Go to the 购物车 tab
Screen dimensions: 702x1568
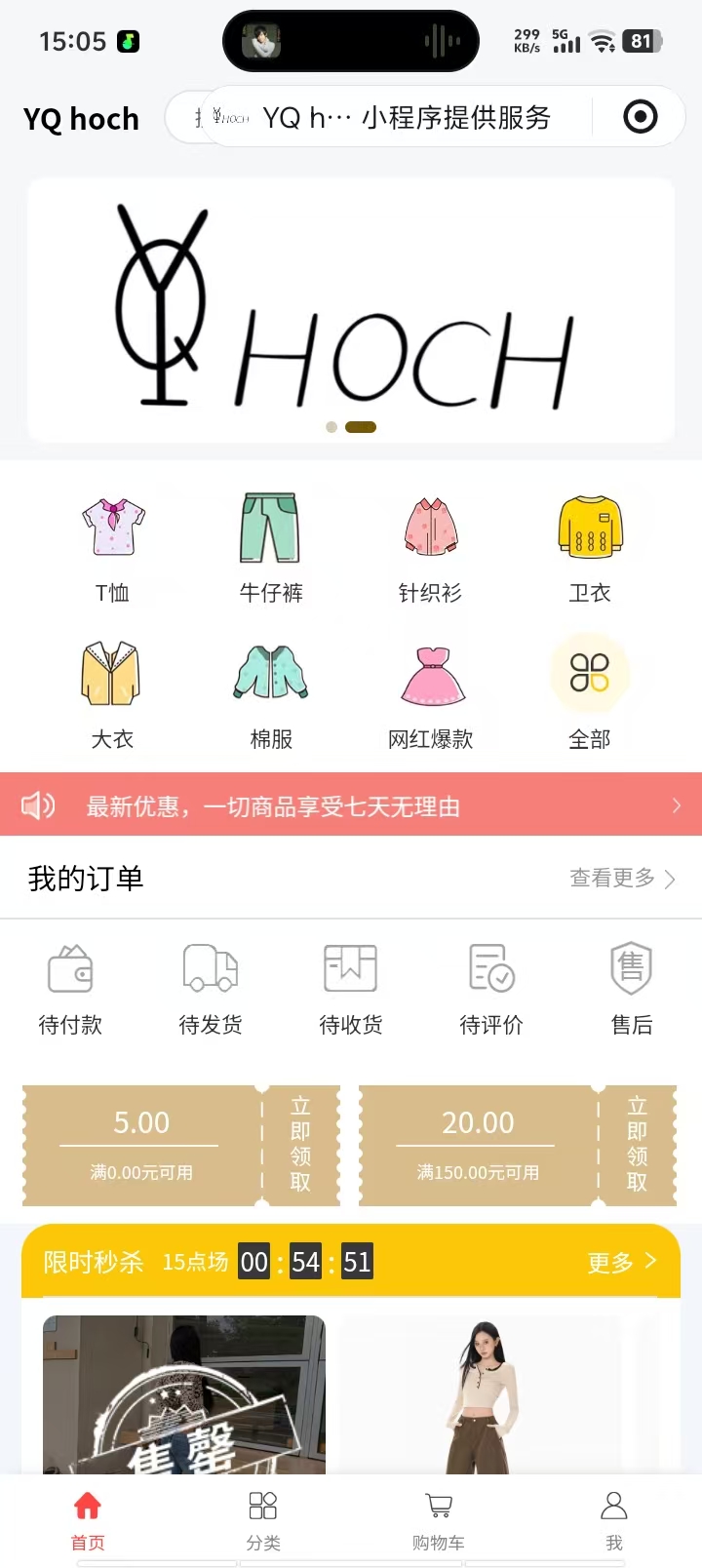[439, 1519]
